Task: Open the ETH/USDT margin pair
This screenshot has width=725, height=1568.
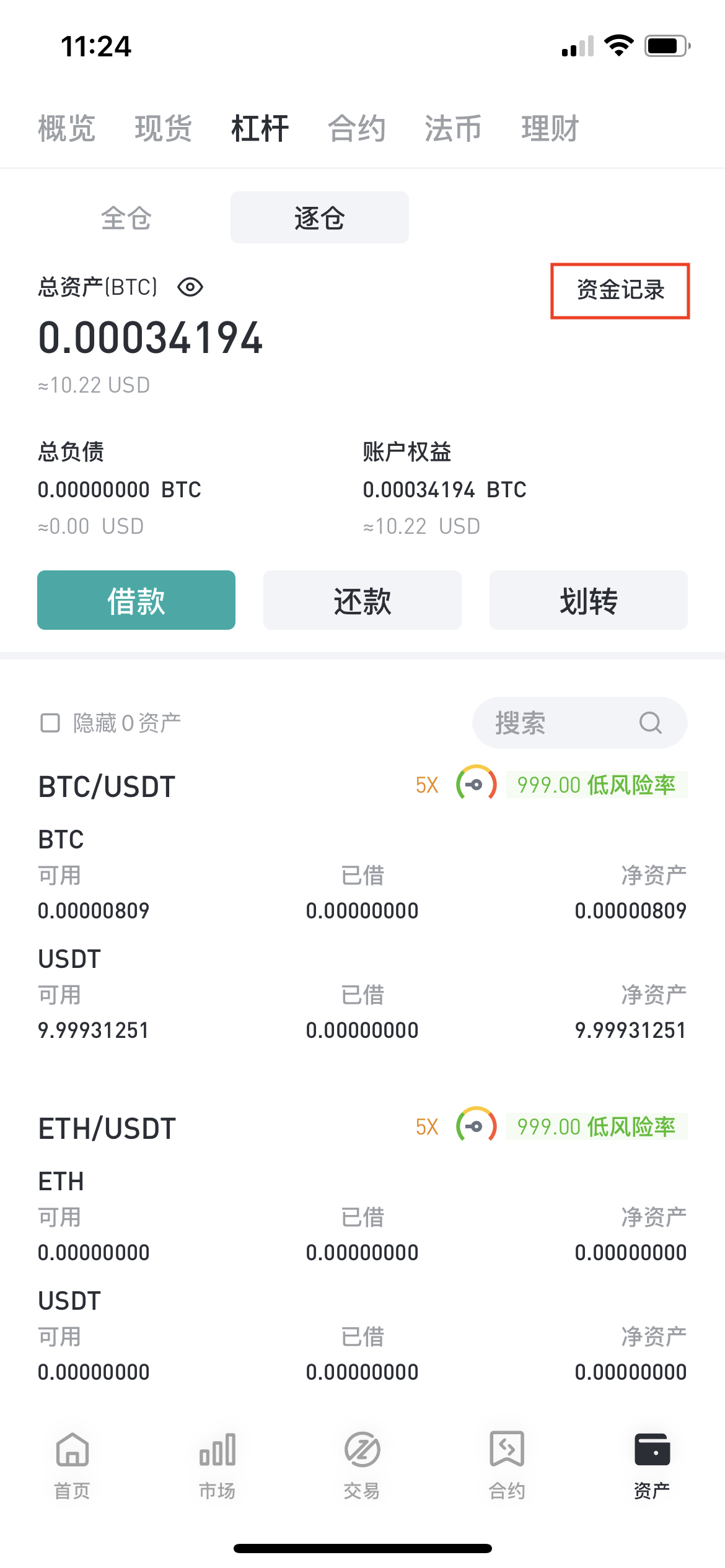Action: (107, 1128)
